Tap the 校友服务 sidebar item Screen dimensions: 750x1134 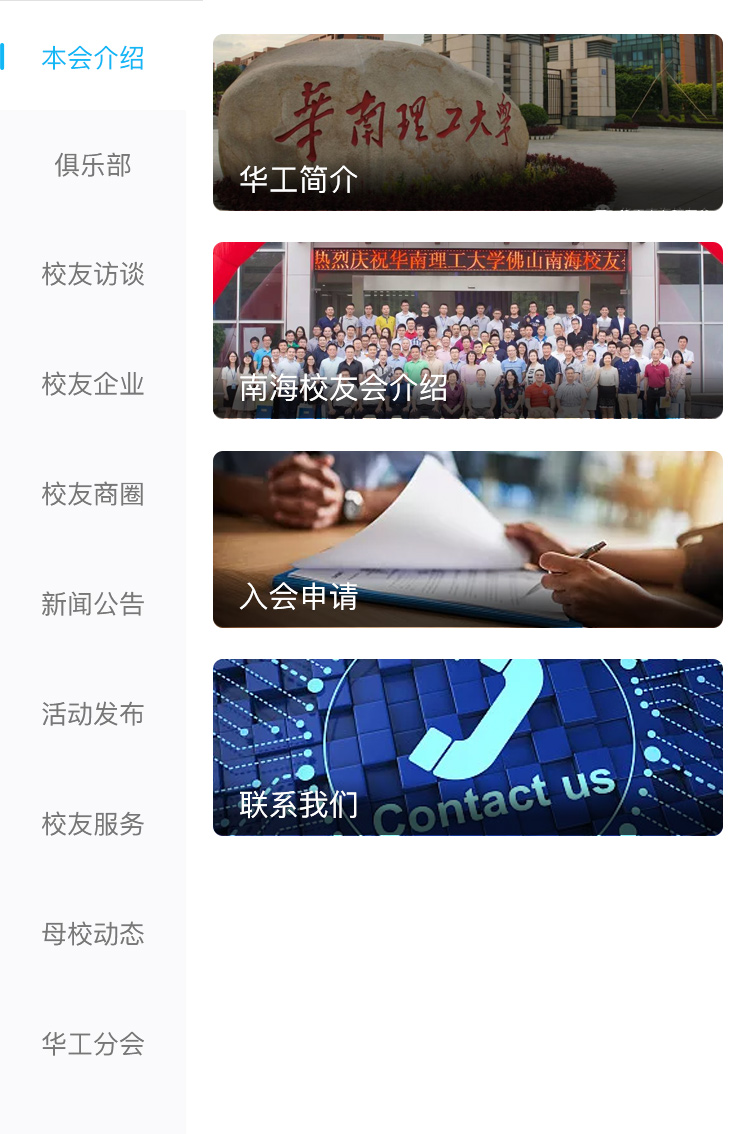93,824
